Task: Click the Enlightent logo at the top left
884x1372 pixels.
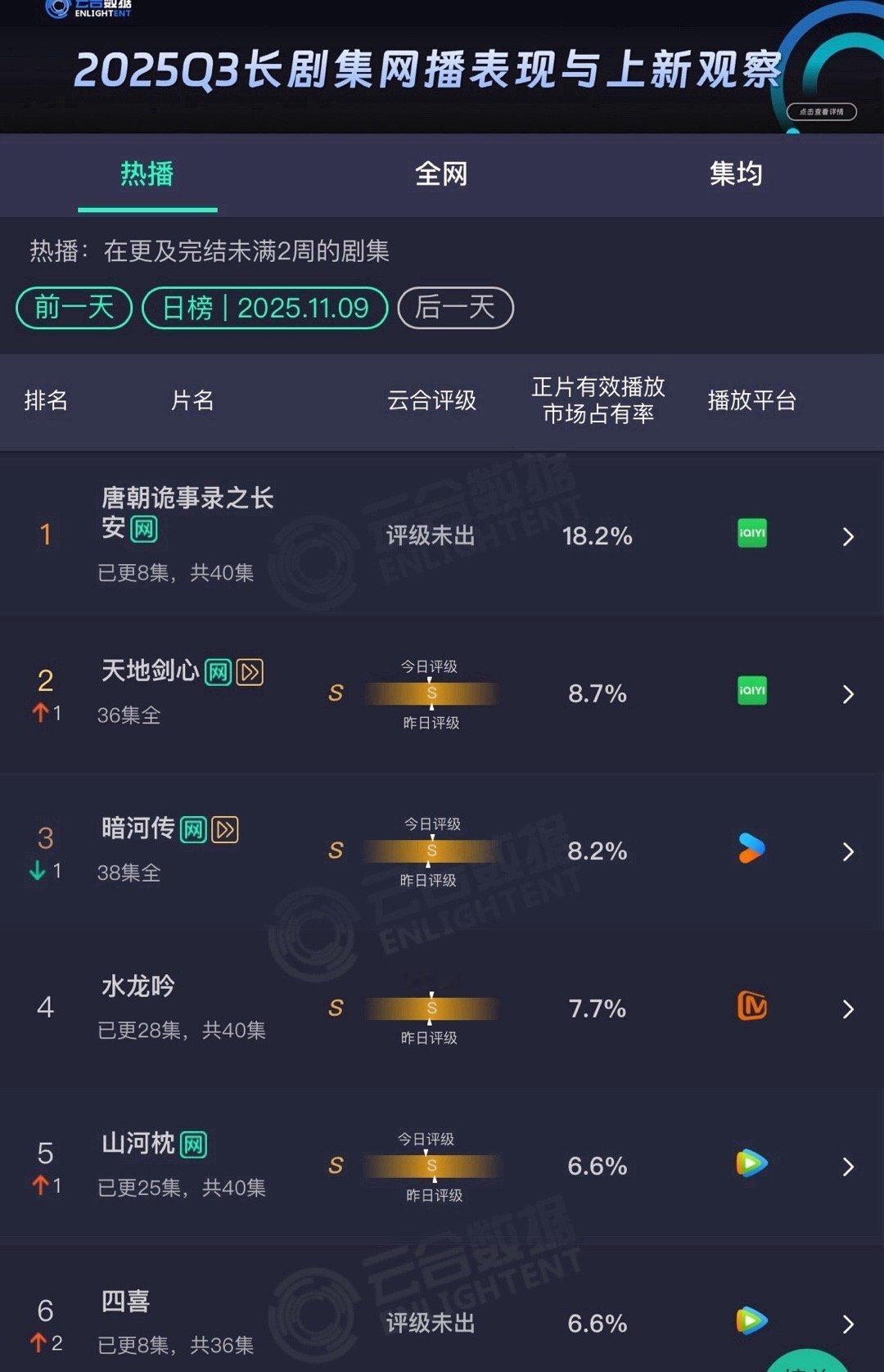Action: pyautogui.click(x=90, y=12)
